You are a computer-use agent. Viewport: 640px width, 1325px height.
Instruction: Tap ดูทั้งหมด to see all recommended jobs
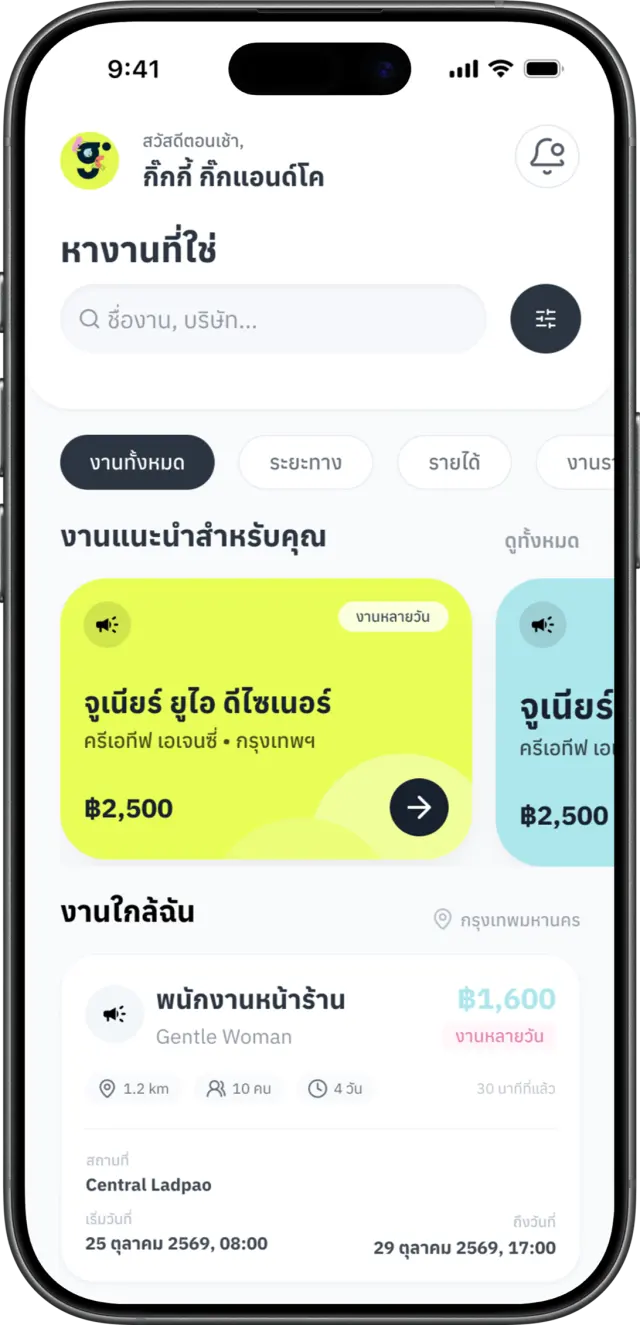coord(541,542)
